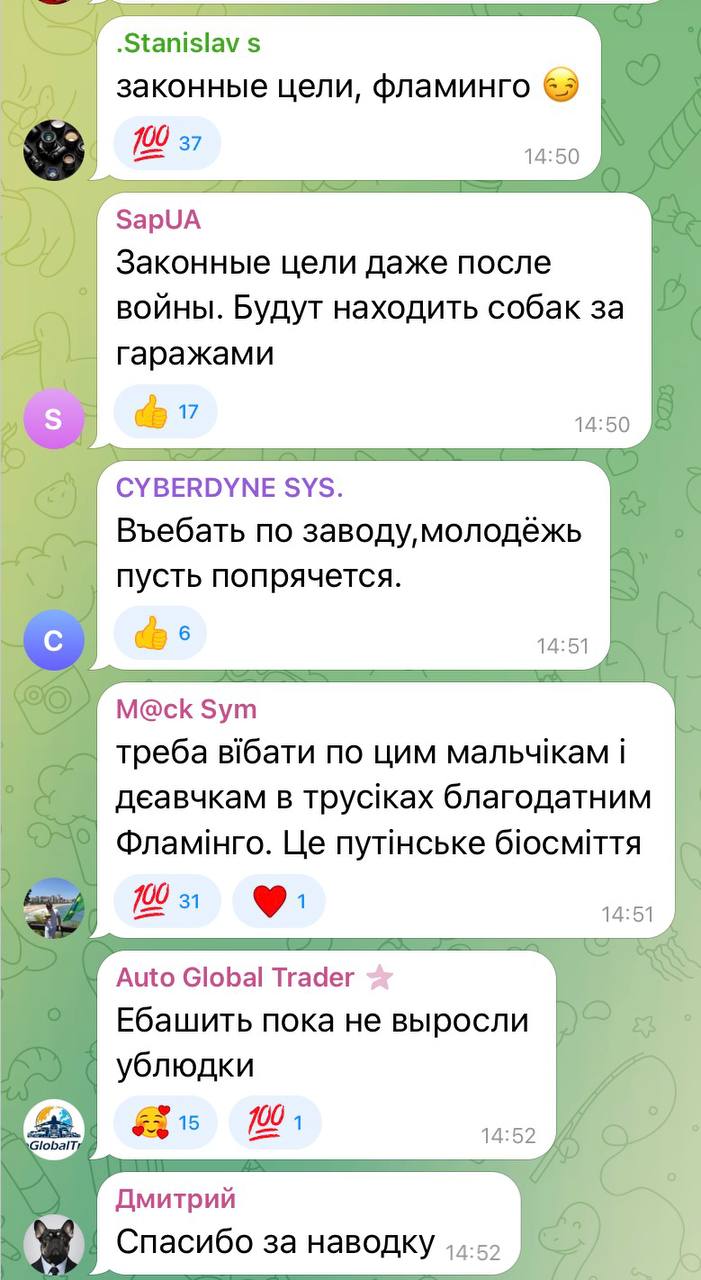The width and height of the screenshot is (701, 1280).
Task: Add a thumbs-up to SapUA's message
Action: (164, 411)
